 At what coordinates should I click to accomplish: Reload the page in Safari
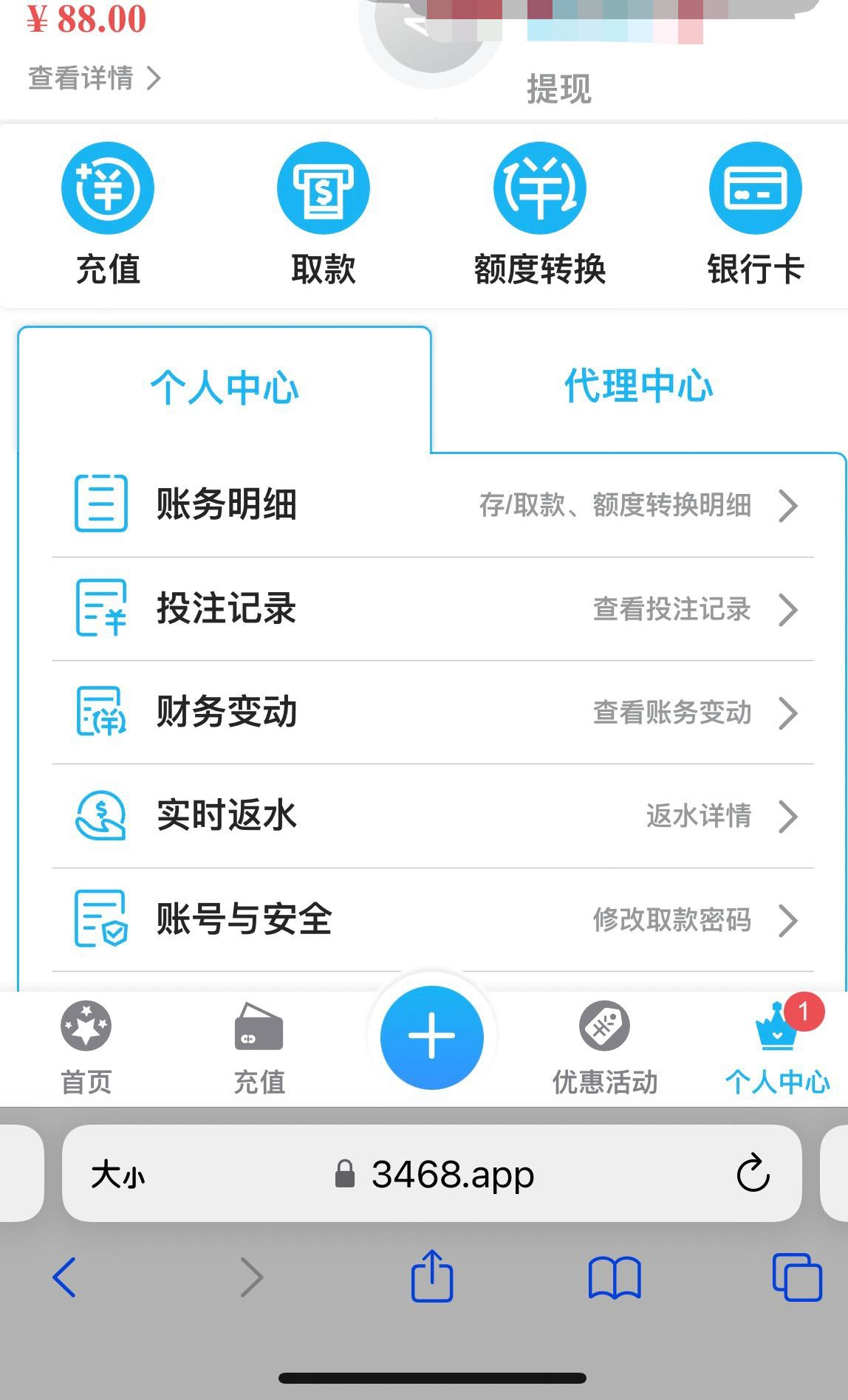[753, 1173]
